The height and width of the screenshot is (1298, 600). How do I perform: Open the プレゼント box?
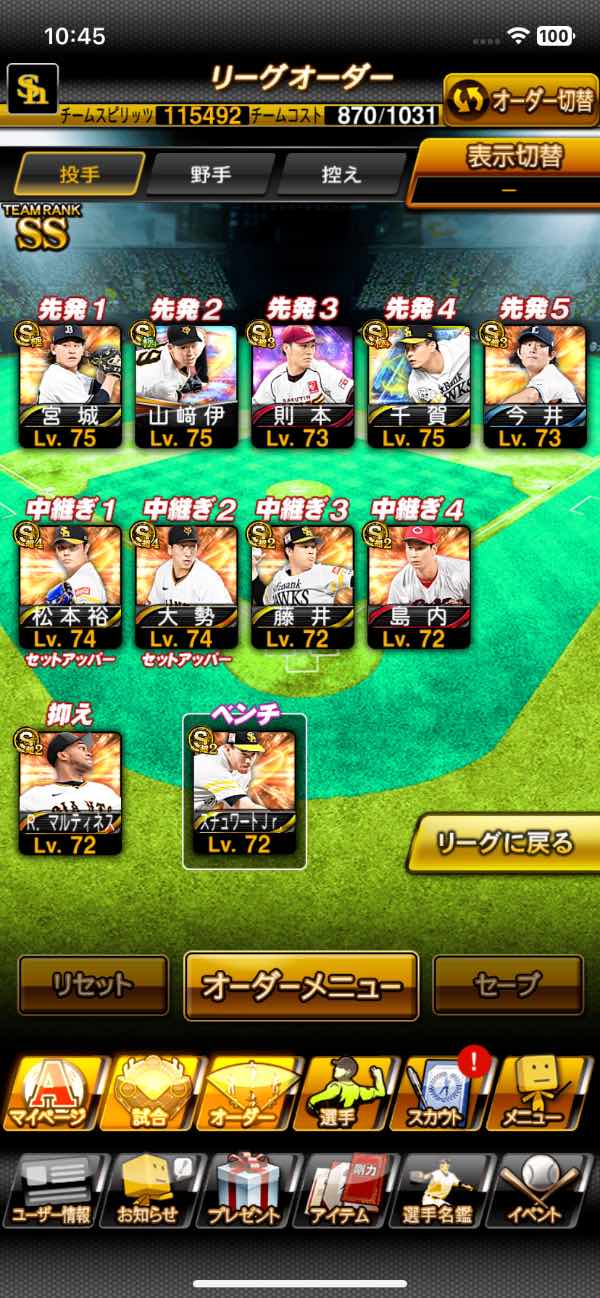tap(246, 1191)
